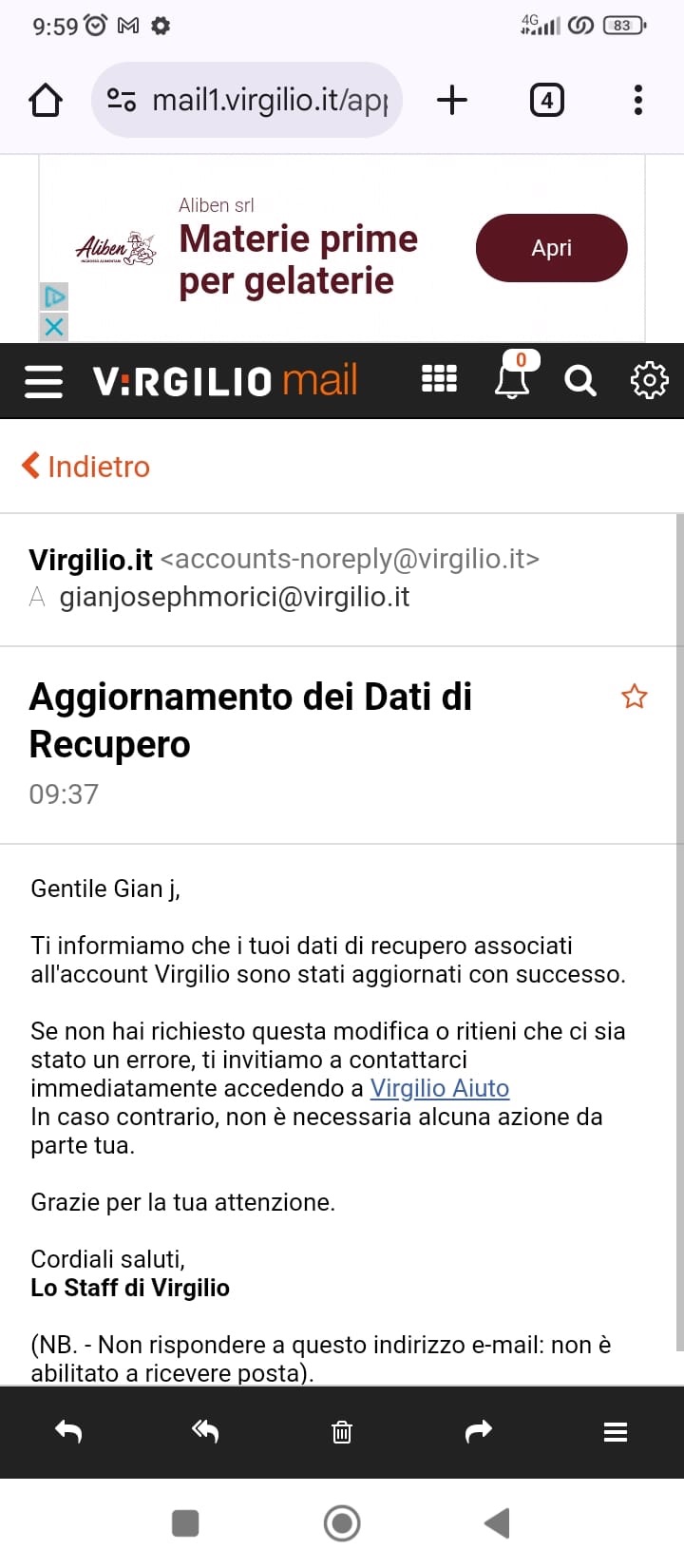The width and height of the screenshot is (684, 1568).
Task: Open the apps grid in Virgilio mail
Action: coord(439,379)
